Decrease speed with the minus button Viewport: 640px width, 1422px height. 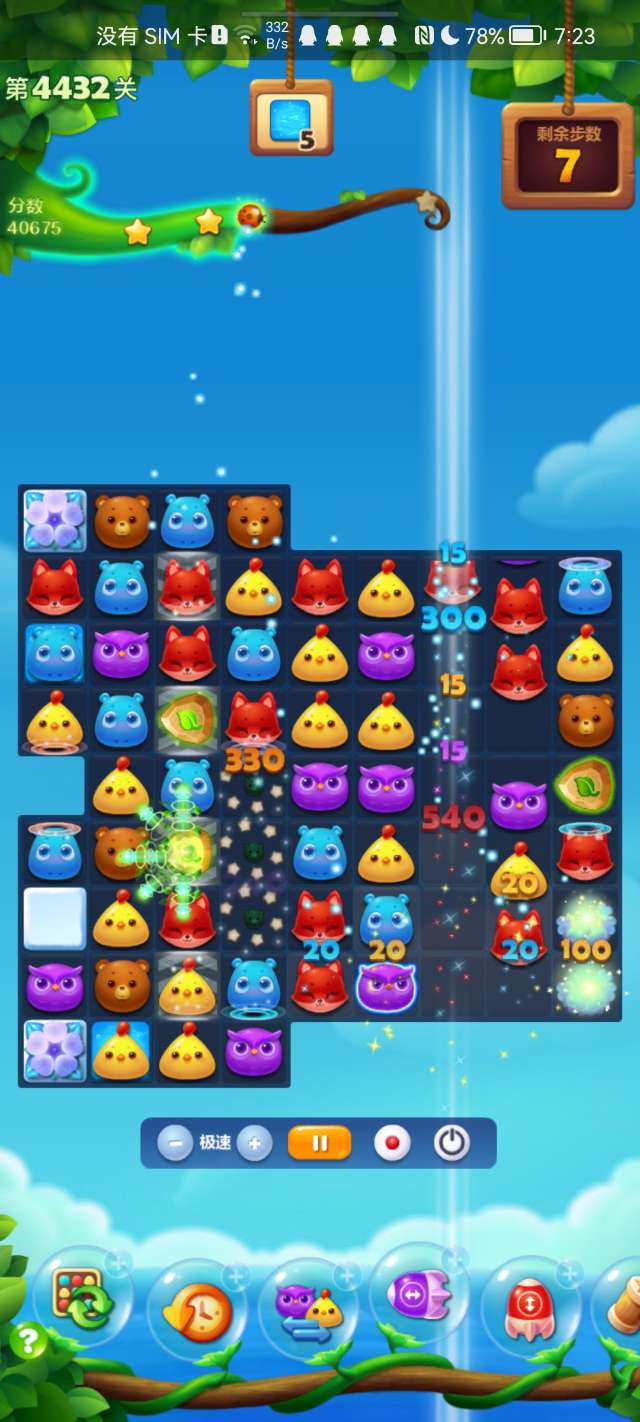[175, 1143]
